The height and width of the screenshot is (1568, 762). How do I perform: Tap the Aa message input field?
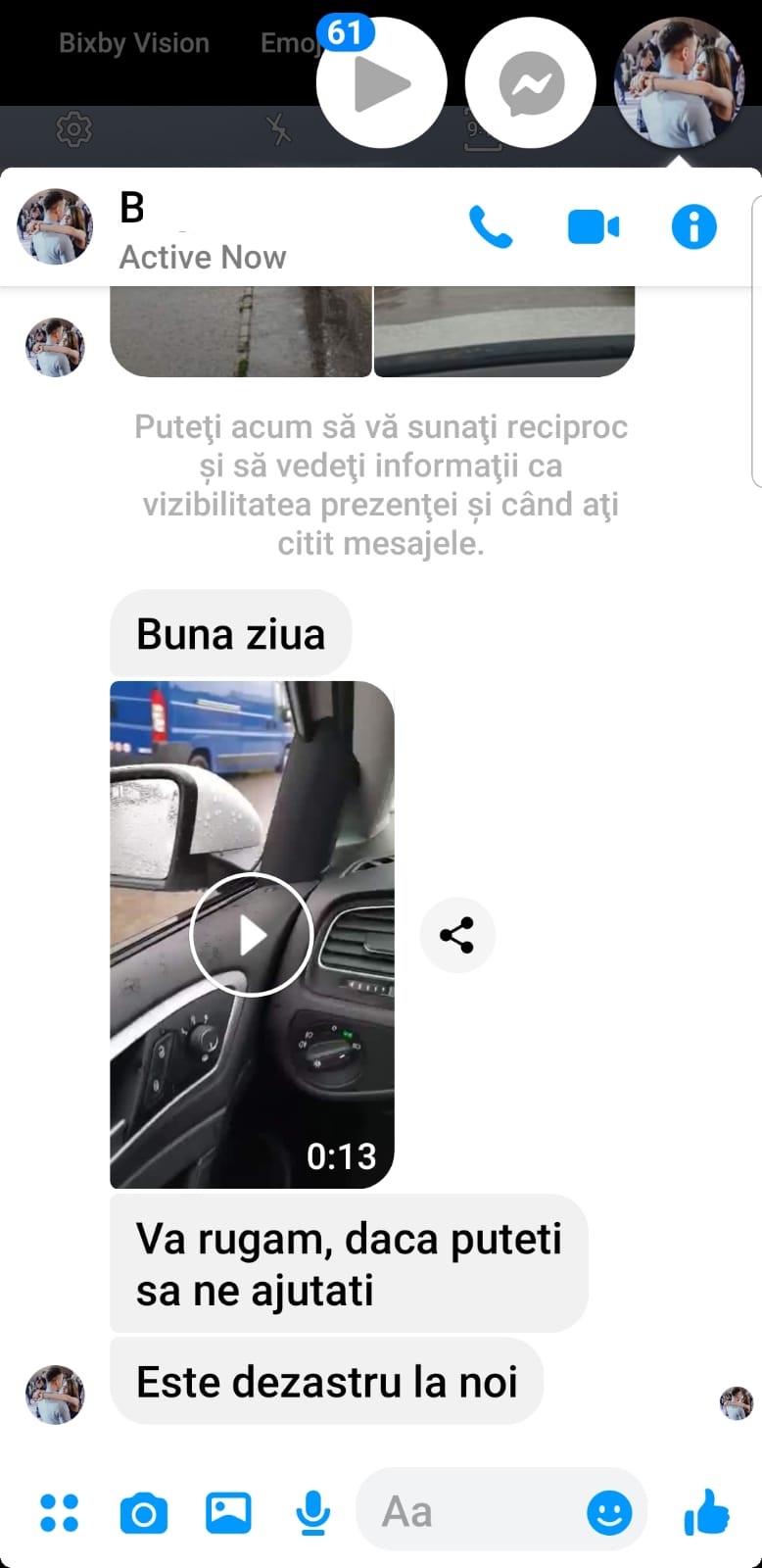click(x=470, y=1512)
